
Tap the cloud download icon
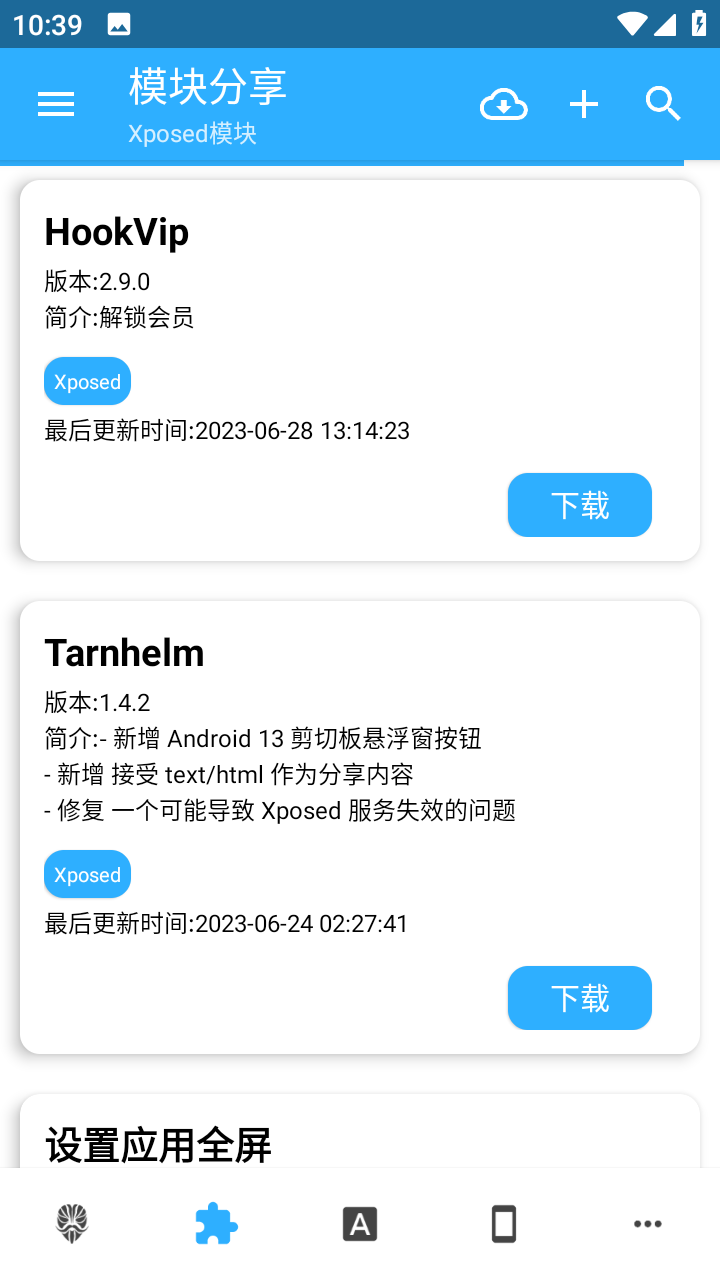pyautogui.click(x=504, y=104)
